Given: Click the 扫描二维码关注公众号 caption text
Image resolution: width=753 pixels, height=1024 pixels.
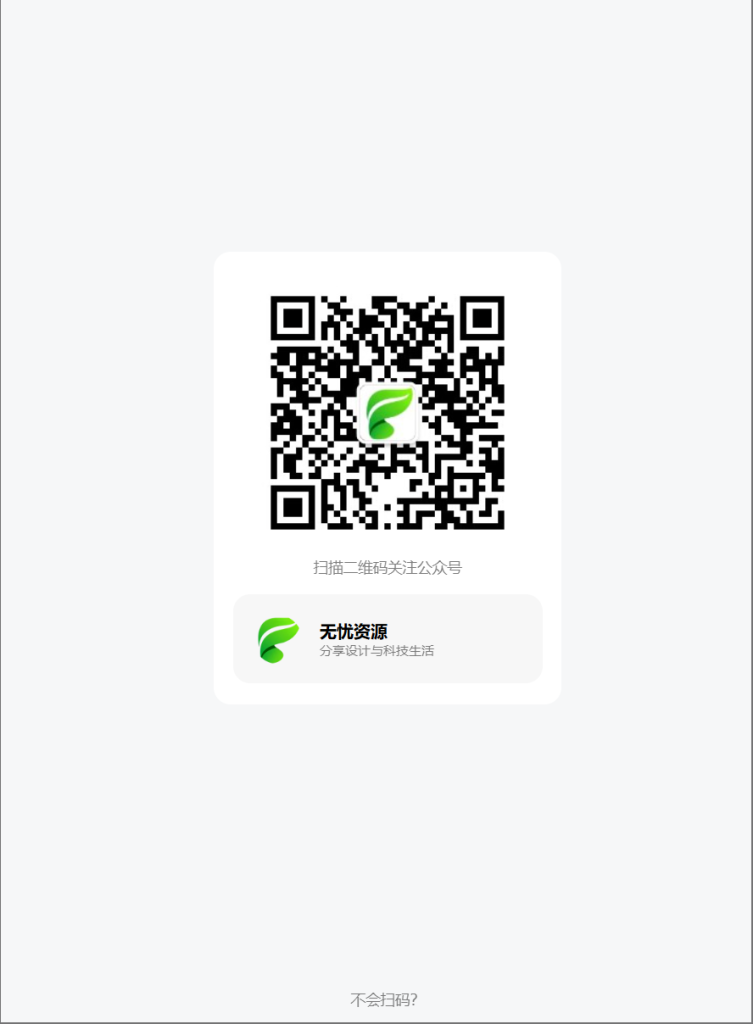Looking at the screenshot, I should [x=387, y=566].
